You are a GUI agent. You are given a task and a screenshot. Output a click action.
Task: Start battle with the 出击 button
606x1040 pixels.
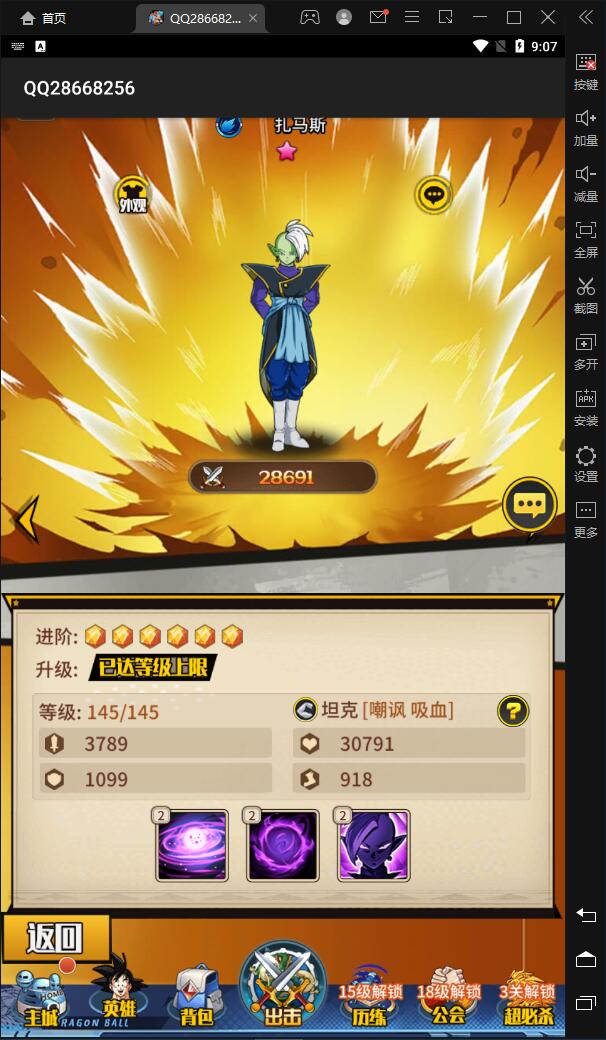283,990
